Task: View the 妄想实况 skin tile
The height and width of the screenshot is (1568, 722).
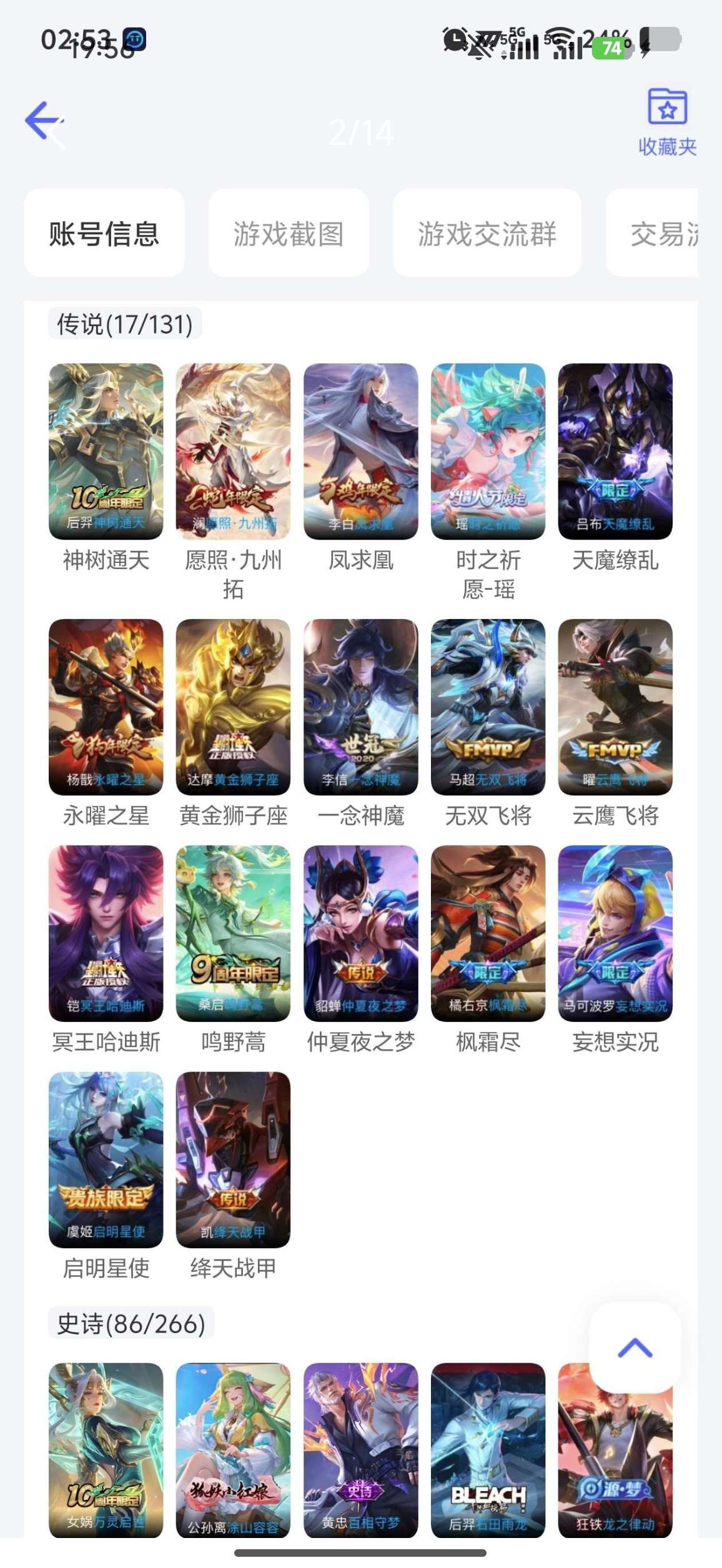Action: pyautogui.click(x=615, y=933)
